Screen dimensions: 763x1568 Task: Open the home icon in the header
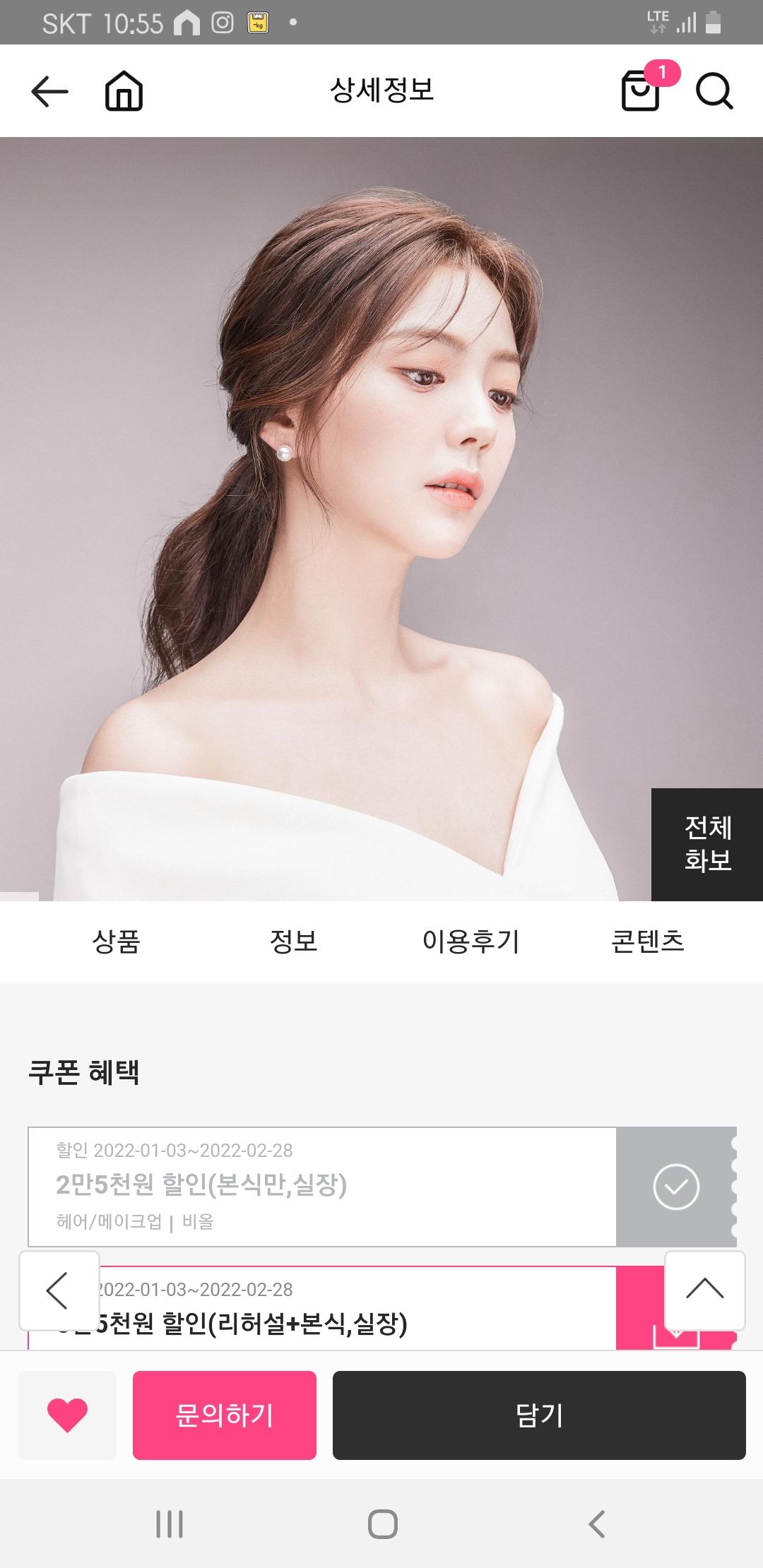(x=124, y=91)
